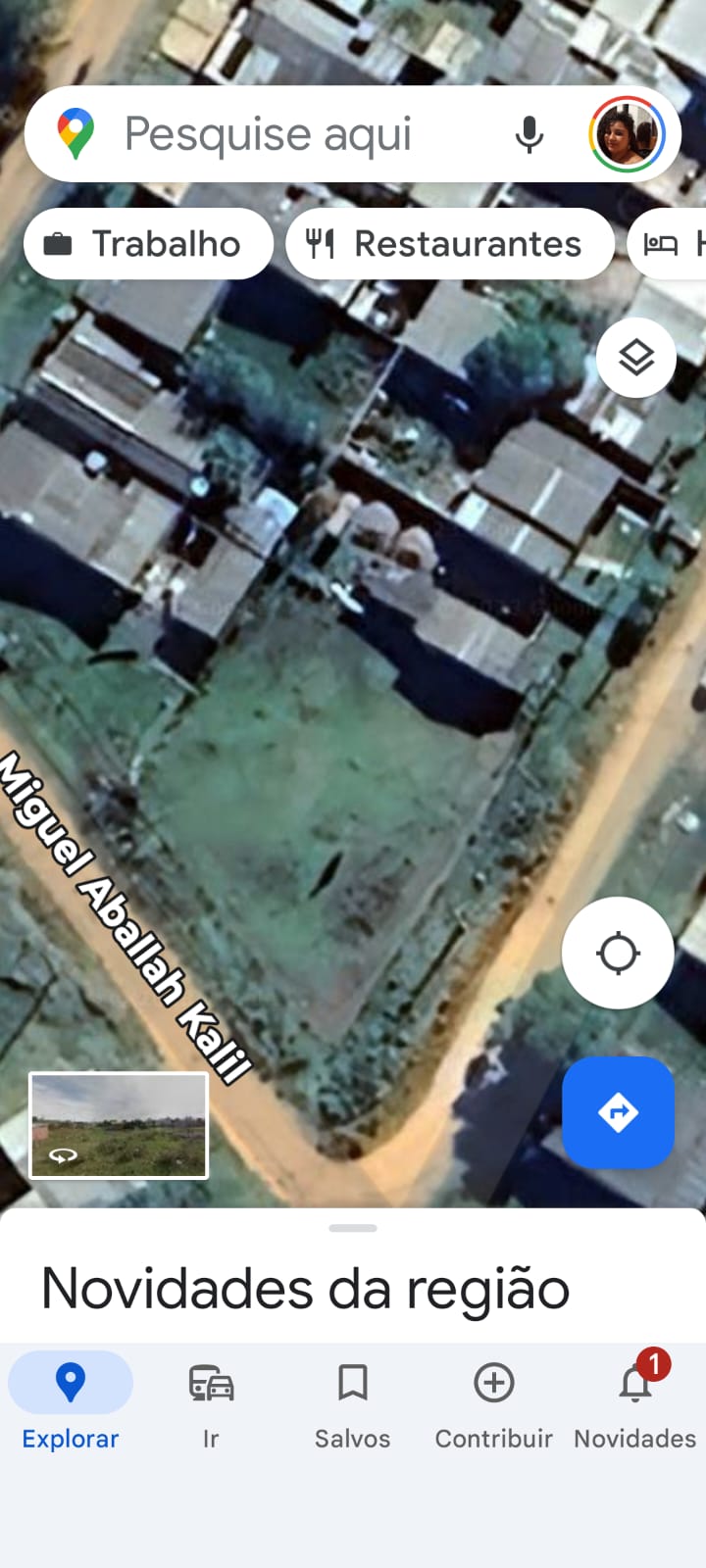Start voice search with the microphone

pos(529,134)
